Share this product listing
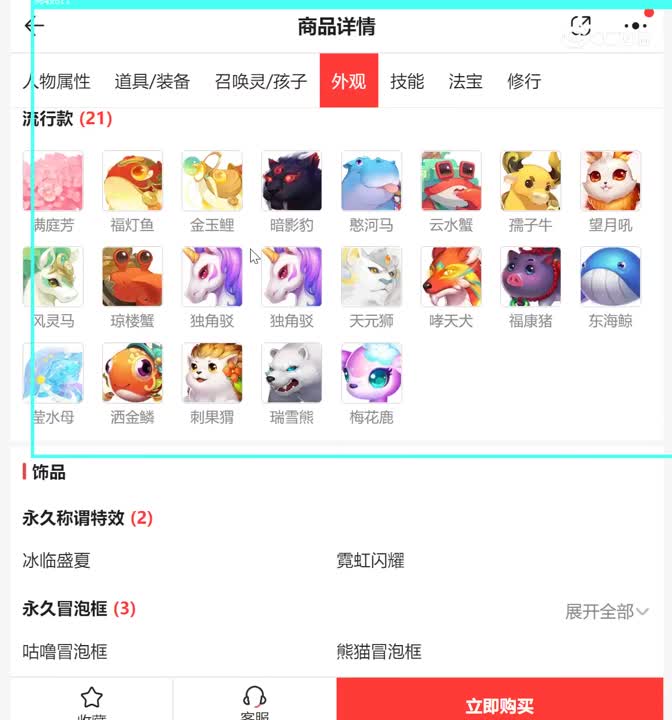This screenshot has height=720, width=672. click(580, 27)
